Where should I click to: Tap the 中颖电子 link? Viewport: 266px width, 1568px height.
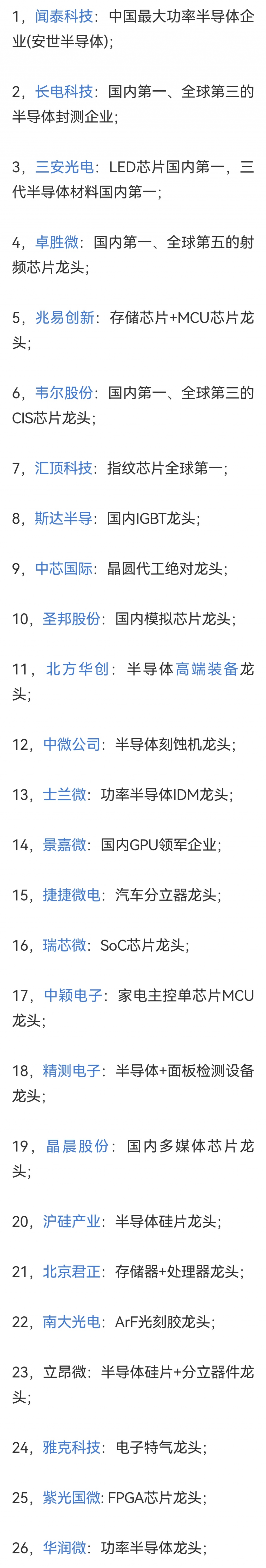(x=73, y=996)
